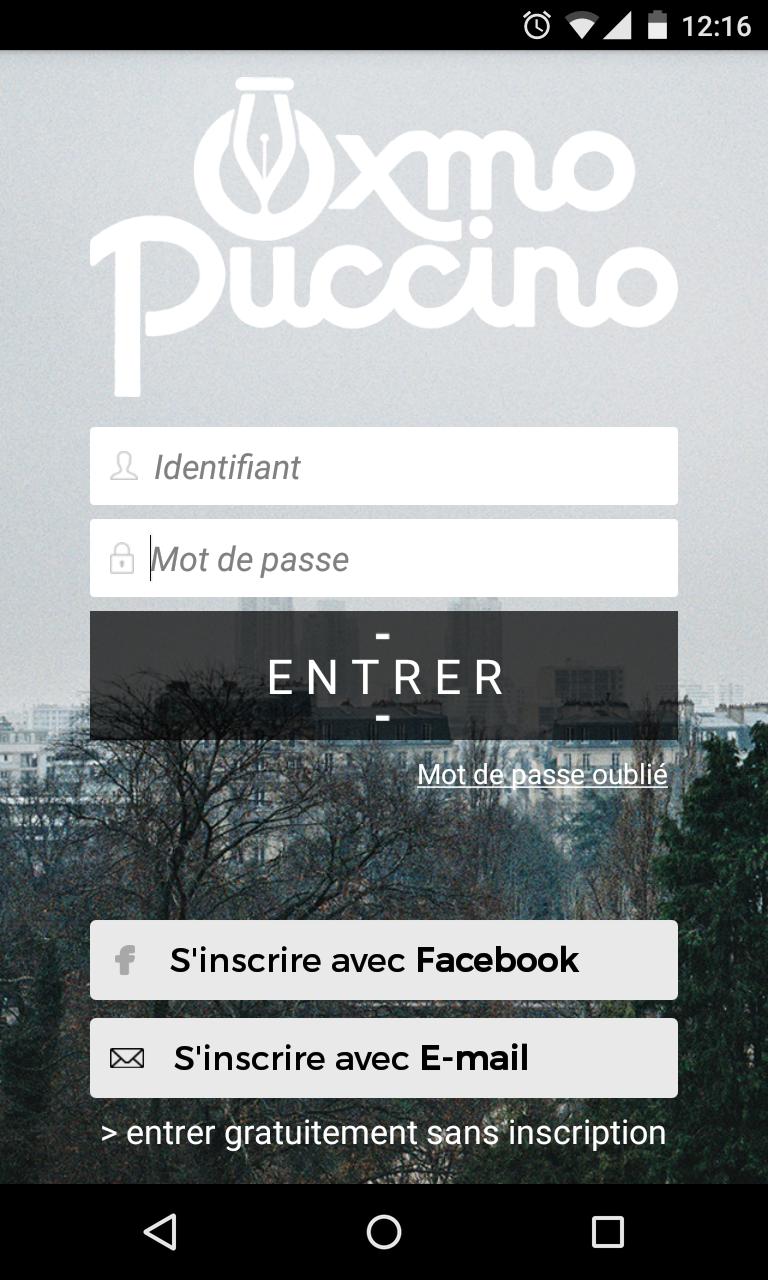The width and height of the screenshot is (768, 1280).
Task: Open the Mot de passe oublié link
Action: [x=542, y=774]
